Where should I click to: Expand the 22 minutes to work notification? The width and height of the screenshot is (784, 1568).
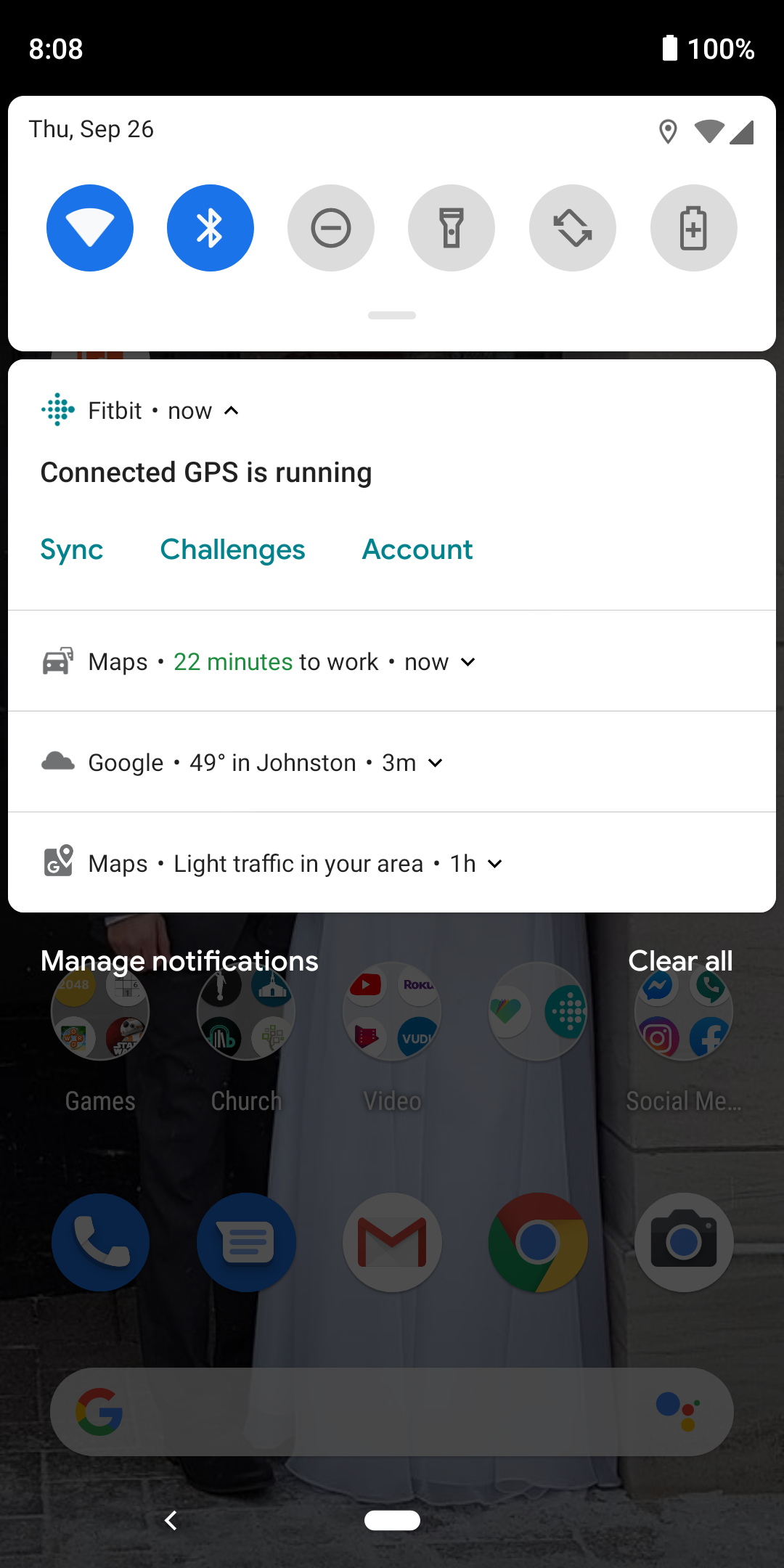pos(468,662)
